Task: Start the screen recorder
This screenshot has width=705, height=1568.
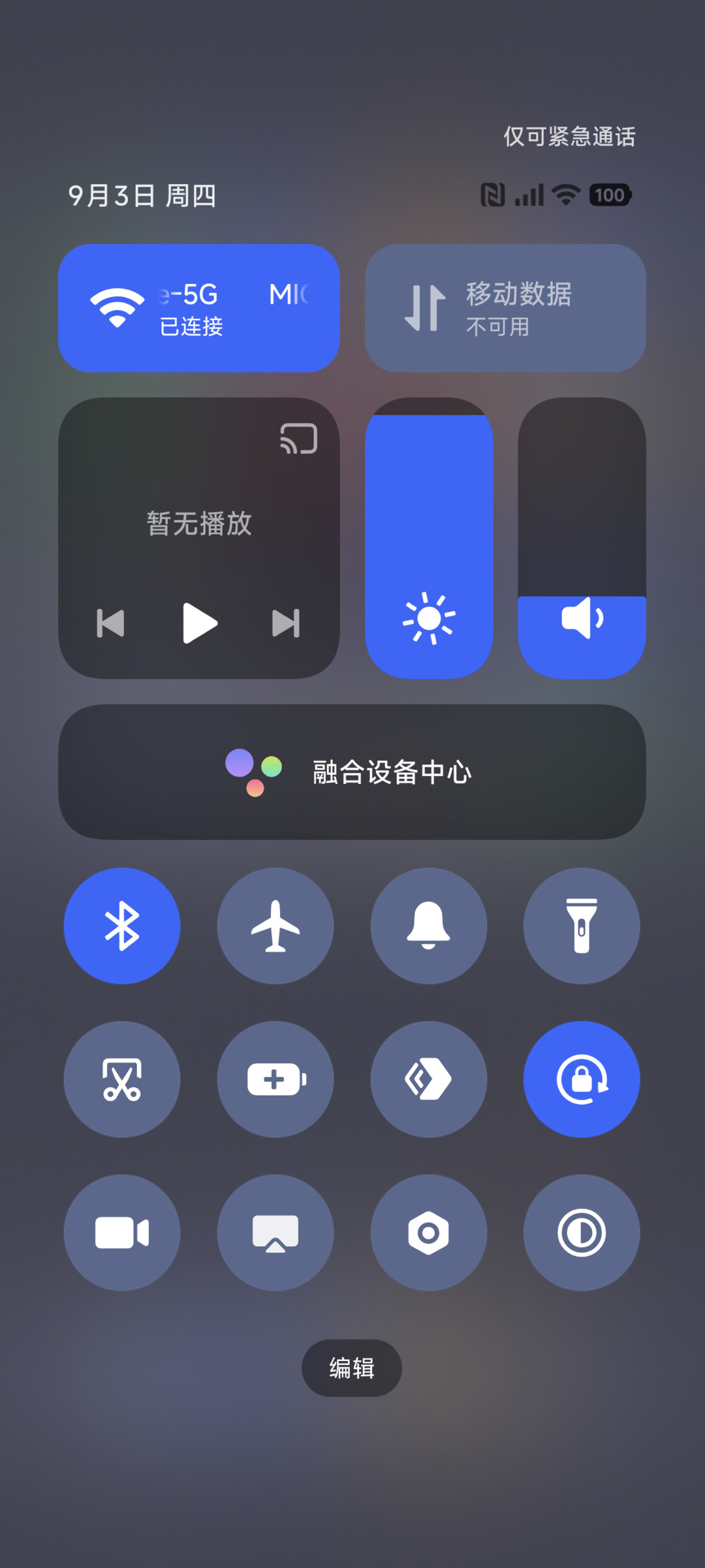Action: pyautogui.click(x=122, y=1232)
